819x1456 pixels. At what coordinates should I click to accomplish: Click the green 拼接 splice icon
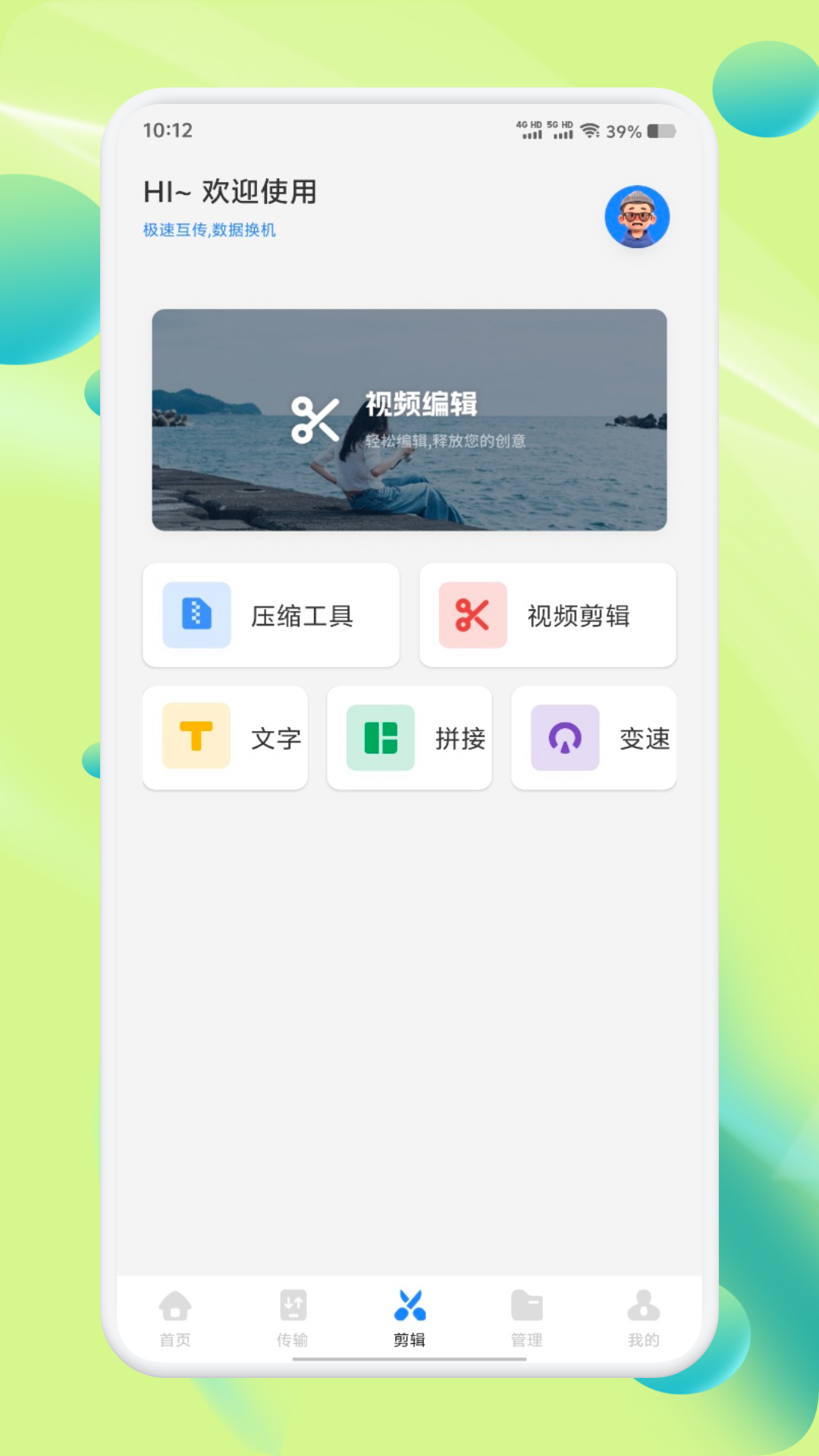tap(379, 737)
